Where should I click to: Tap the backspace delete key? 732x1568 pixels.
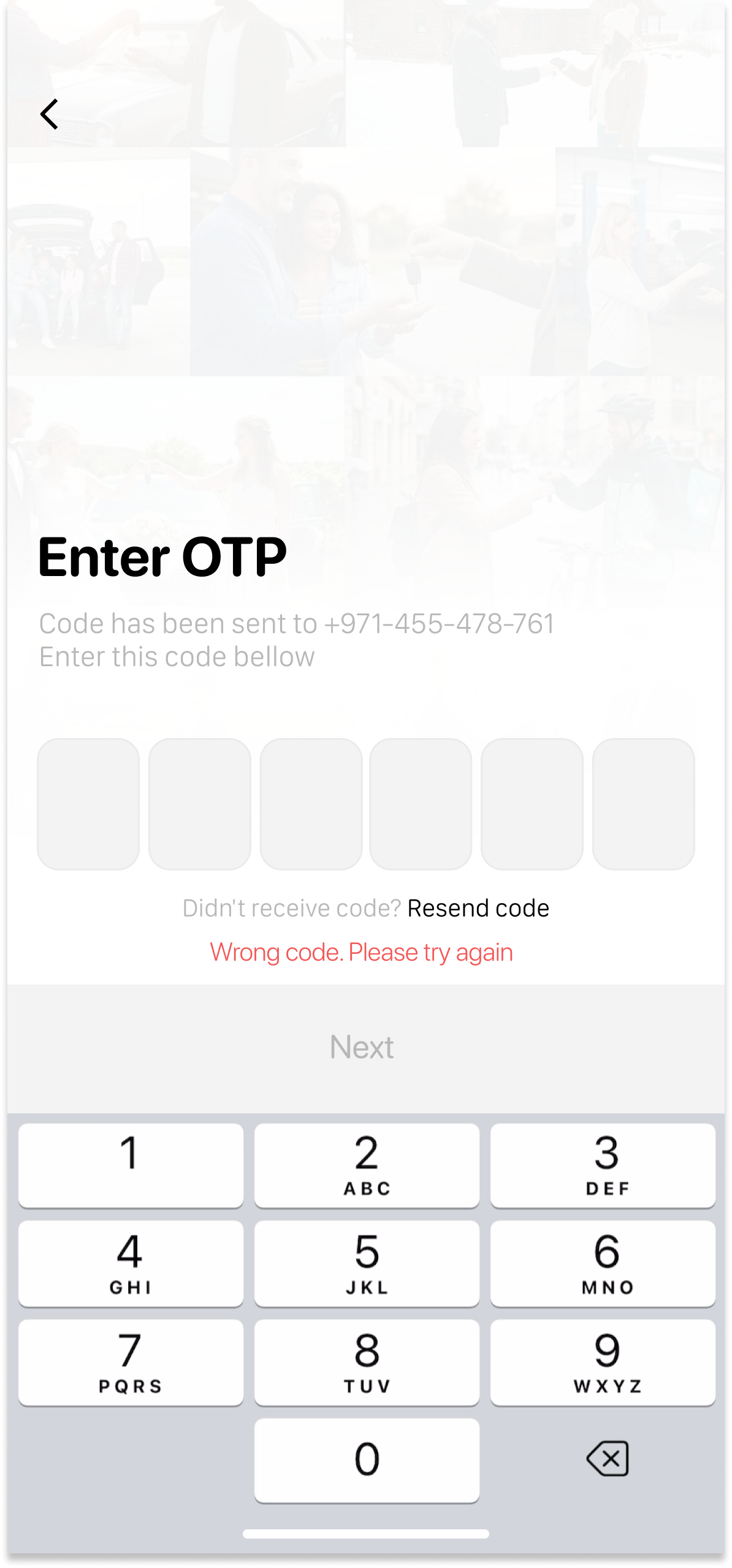pyautogui.click(x=607, y=1459)
